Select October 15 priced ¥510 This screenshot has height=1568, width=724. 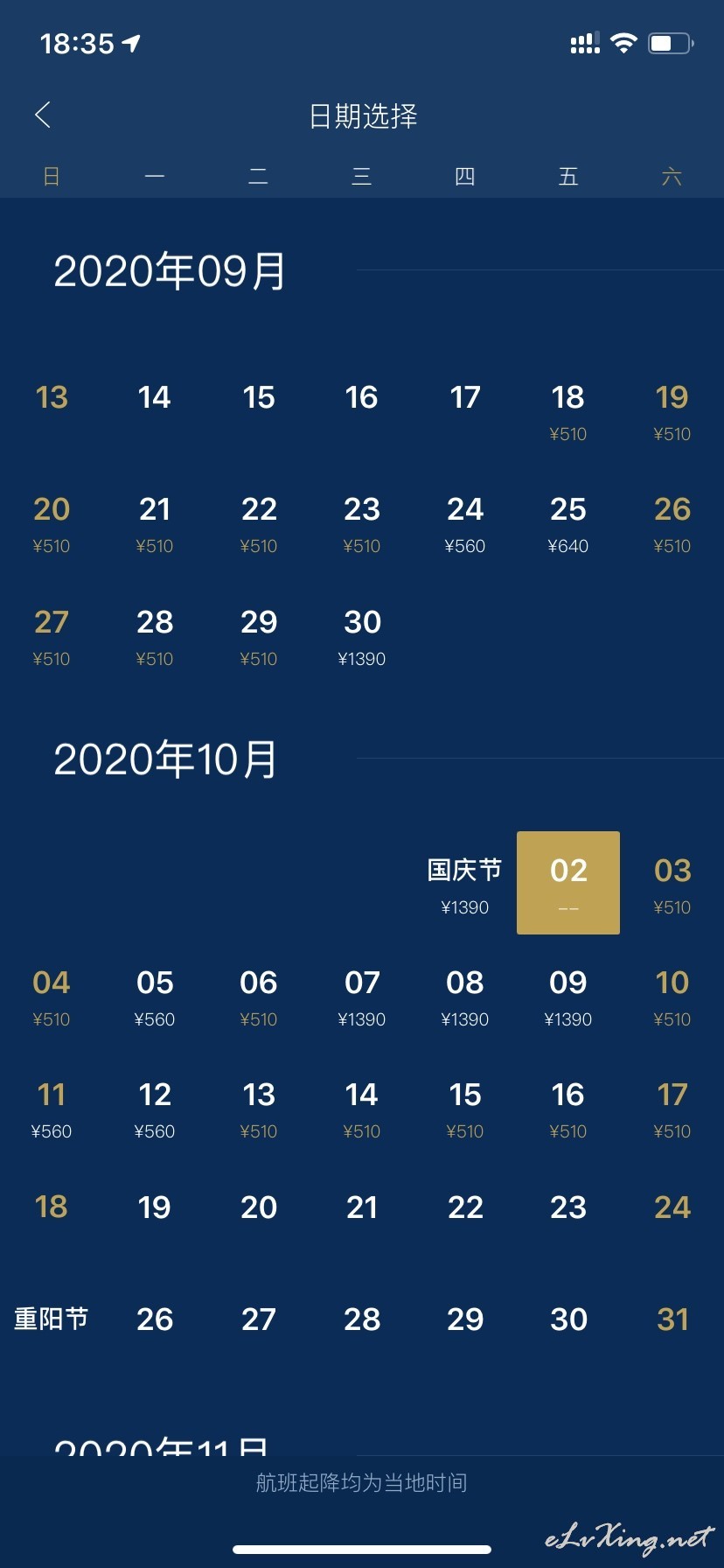[x=465, y=1109]
